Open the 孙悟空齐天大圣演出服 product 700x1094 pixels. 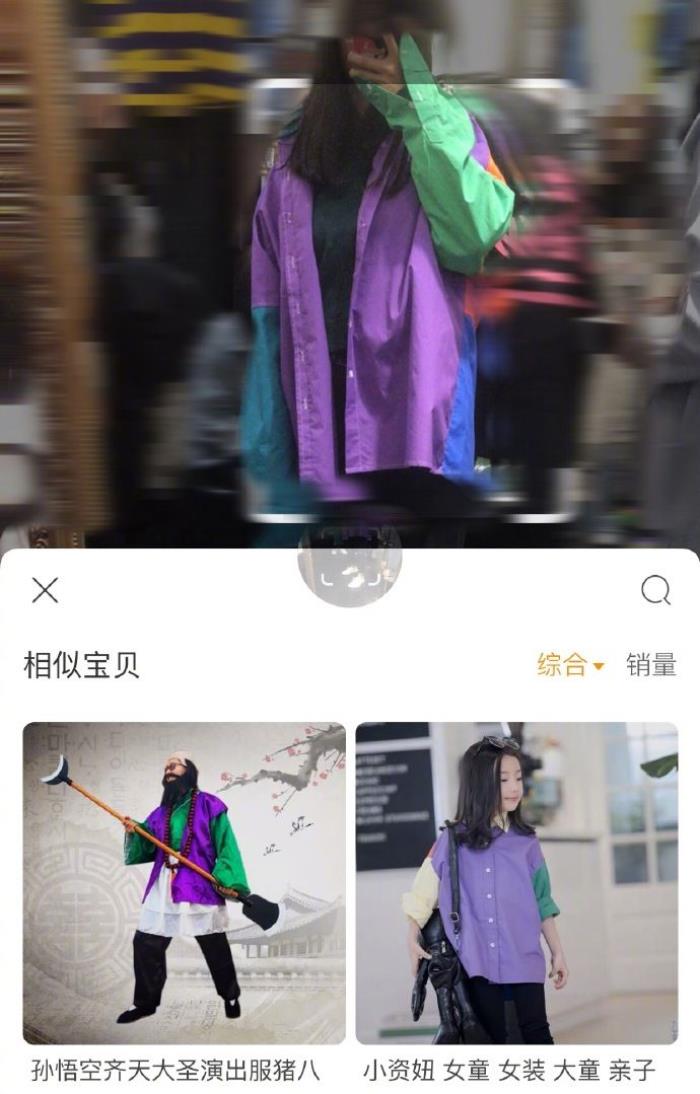tap(184, 882)
